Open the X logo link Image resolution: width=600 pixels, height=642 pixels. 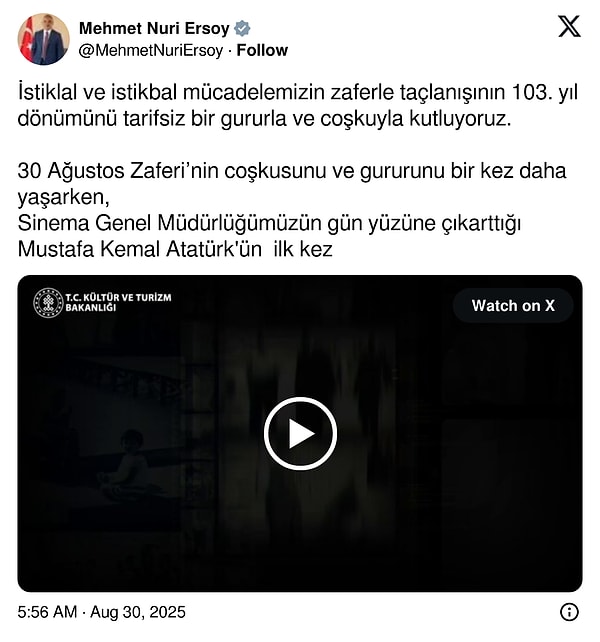tap(569, 27)
